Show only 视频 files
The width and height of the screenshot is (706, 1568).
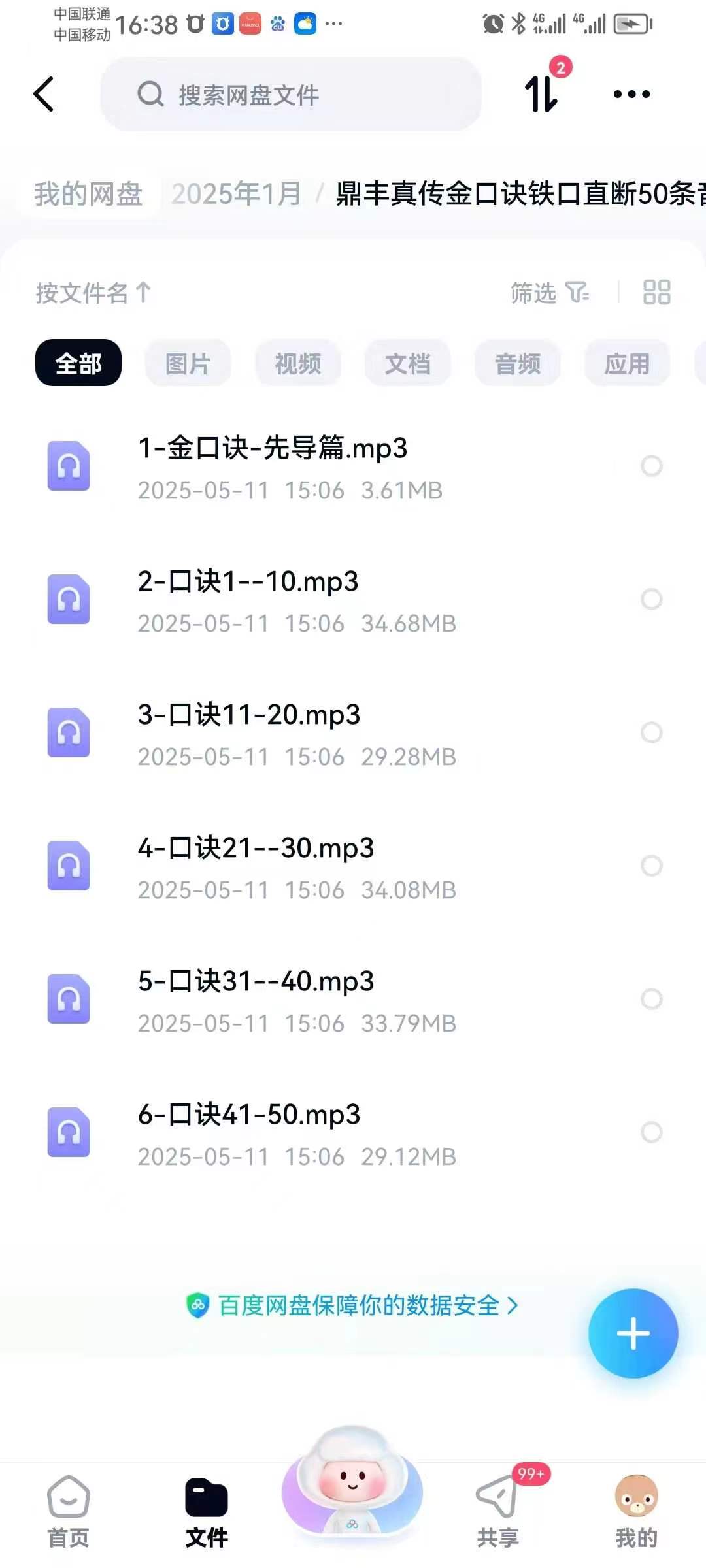[x=297, y=363]
